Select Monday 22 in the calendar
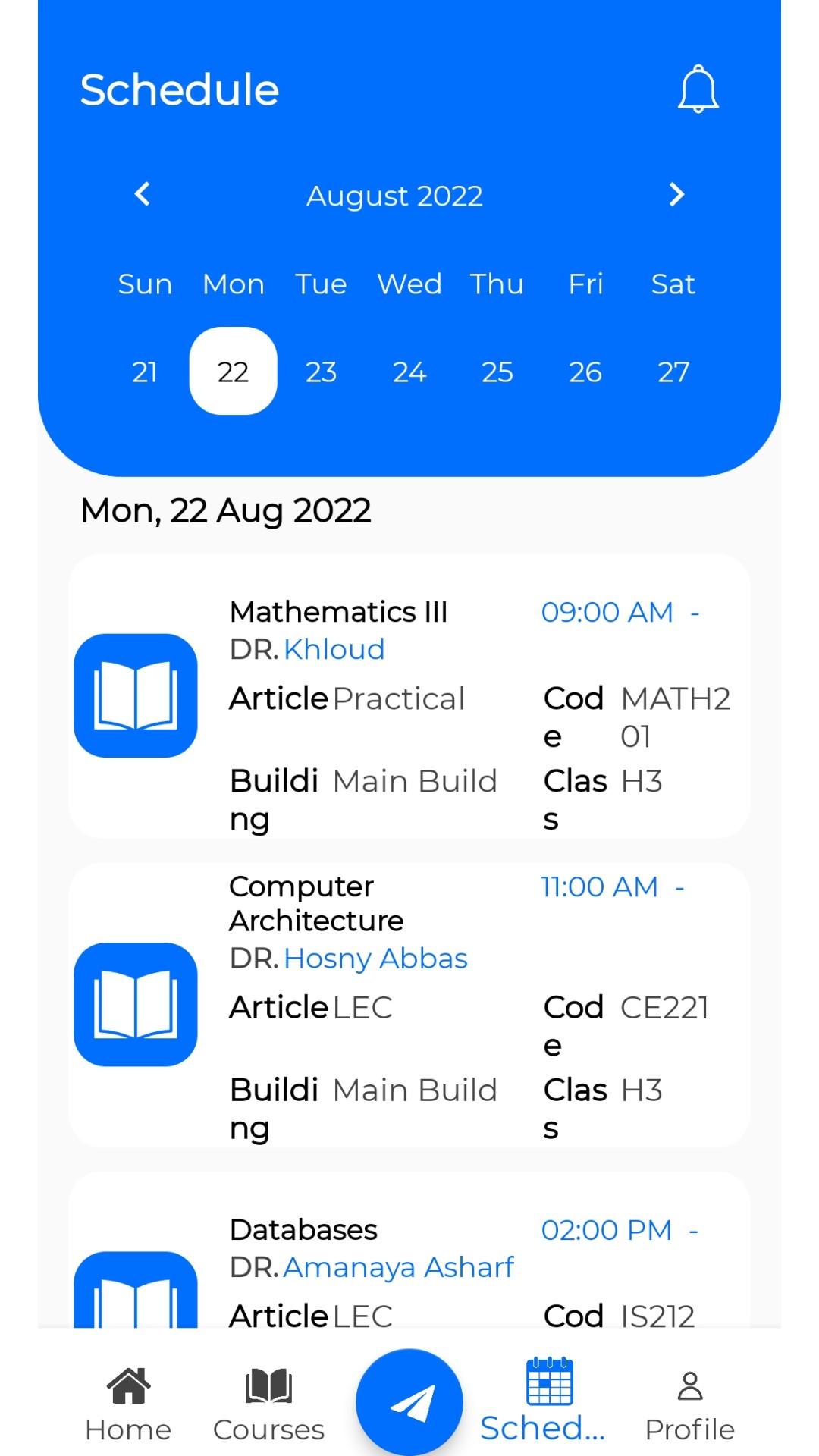The width and height of the screenshot is (819, 1456). pyautogui.click(x=233, y=372)
